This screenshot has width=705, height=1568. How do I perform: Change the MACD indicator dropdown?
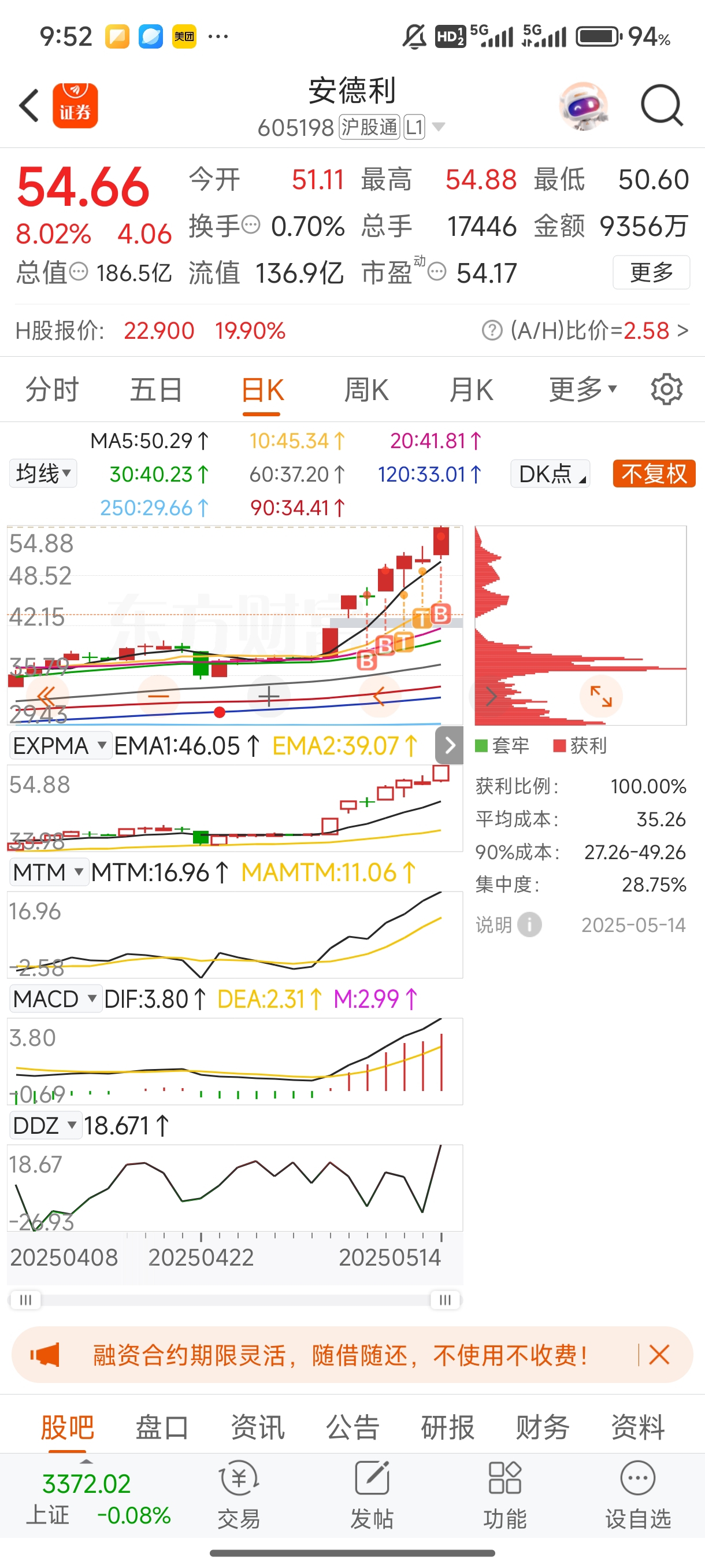[x=55, y=999]
